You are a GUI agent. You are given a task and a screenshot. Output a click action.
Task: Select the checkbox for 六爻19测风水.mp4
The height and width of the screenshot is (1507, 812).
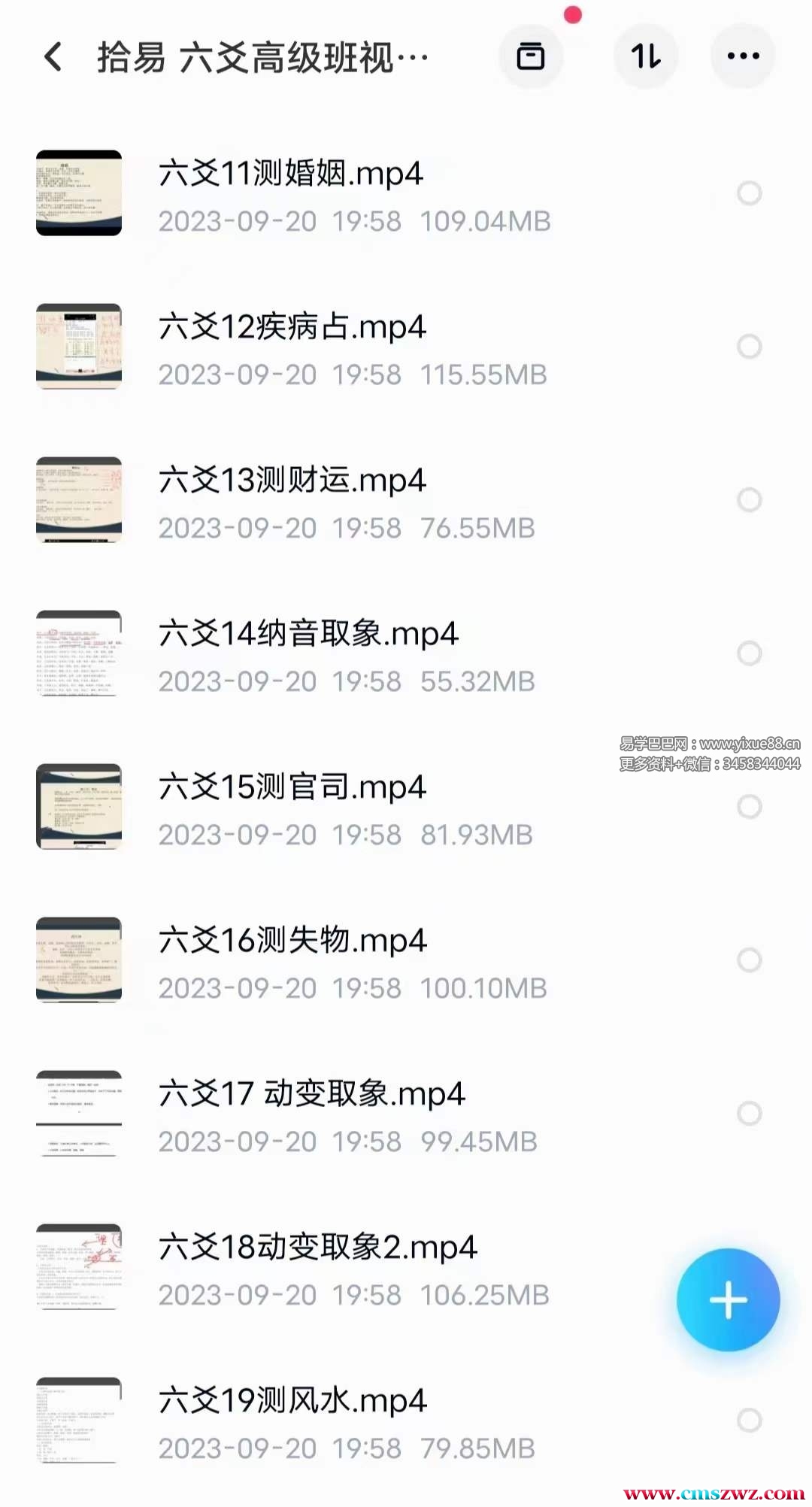749,1421
